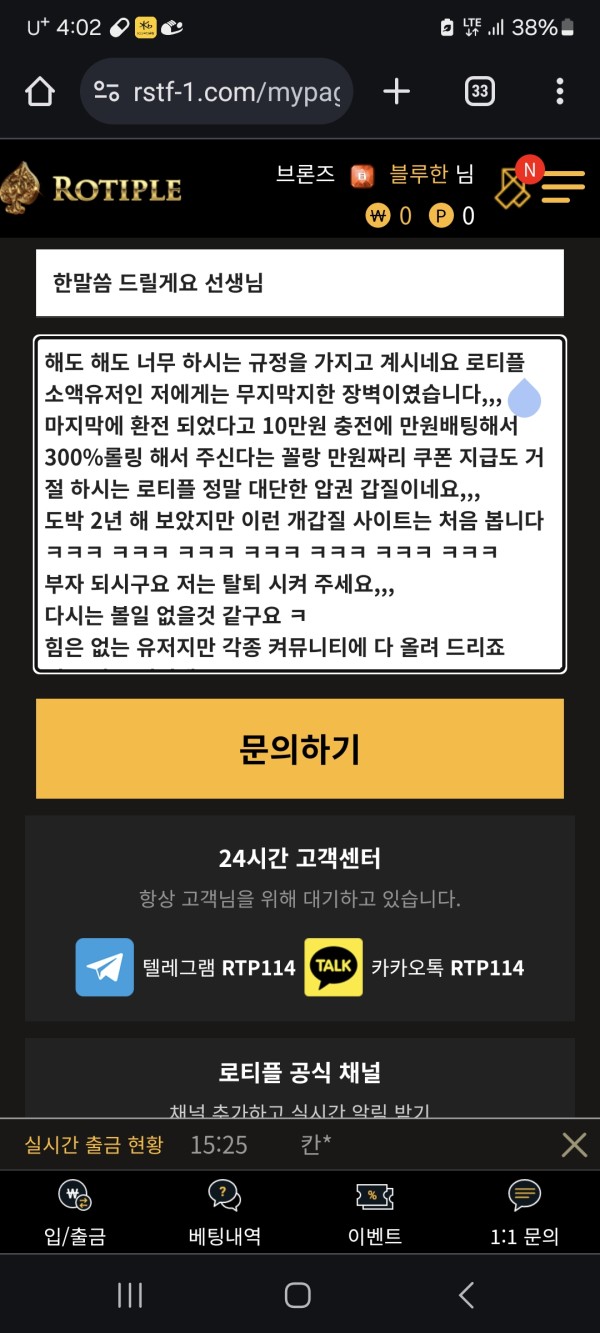Image resolution: width=600 pixels, height=1333 pixels.
Task: Switch to 이벤트 tab
Action: pos(375,1212)
